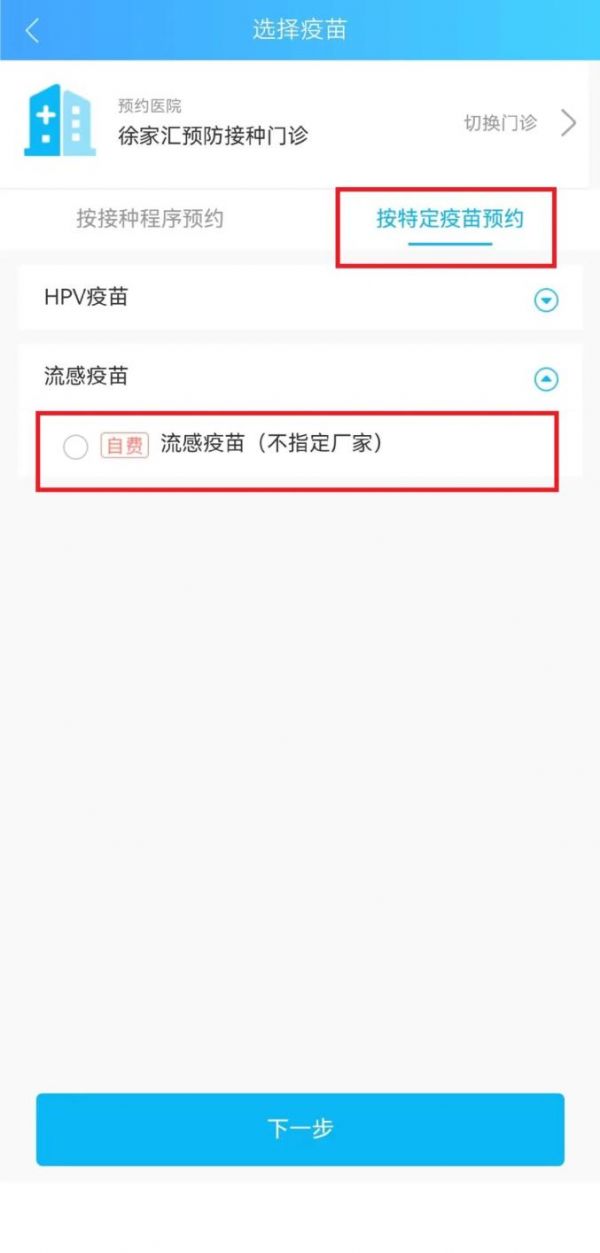Screen dimensions: 600x1253
Task: Select 流感疫苗（不指定厂家） radio option
Action: tap(76, 447)
